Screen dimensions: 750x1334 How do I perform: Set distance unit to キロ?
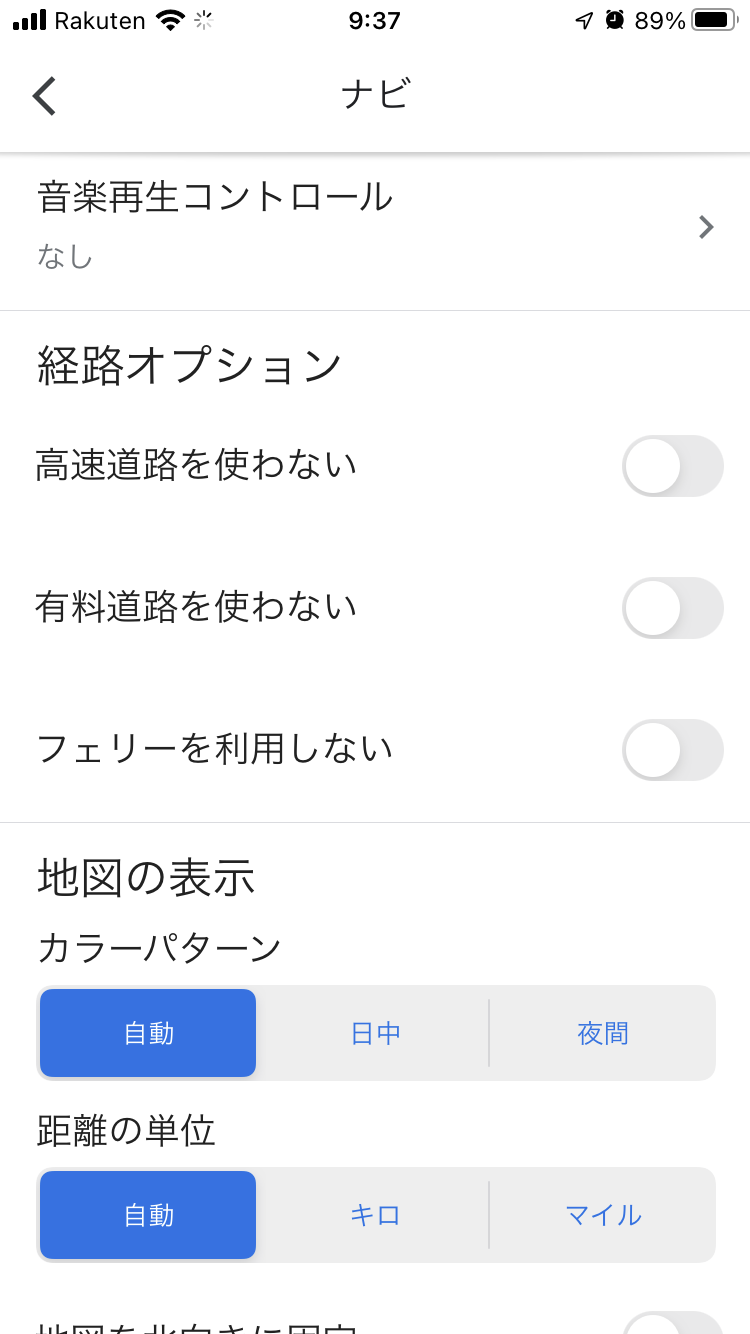tap(375, 1215)
